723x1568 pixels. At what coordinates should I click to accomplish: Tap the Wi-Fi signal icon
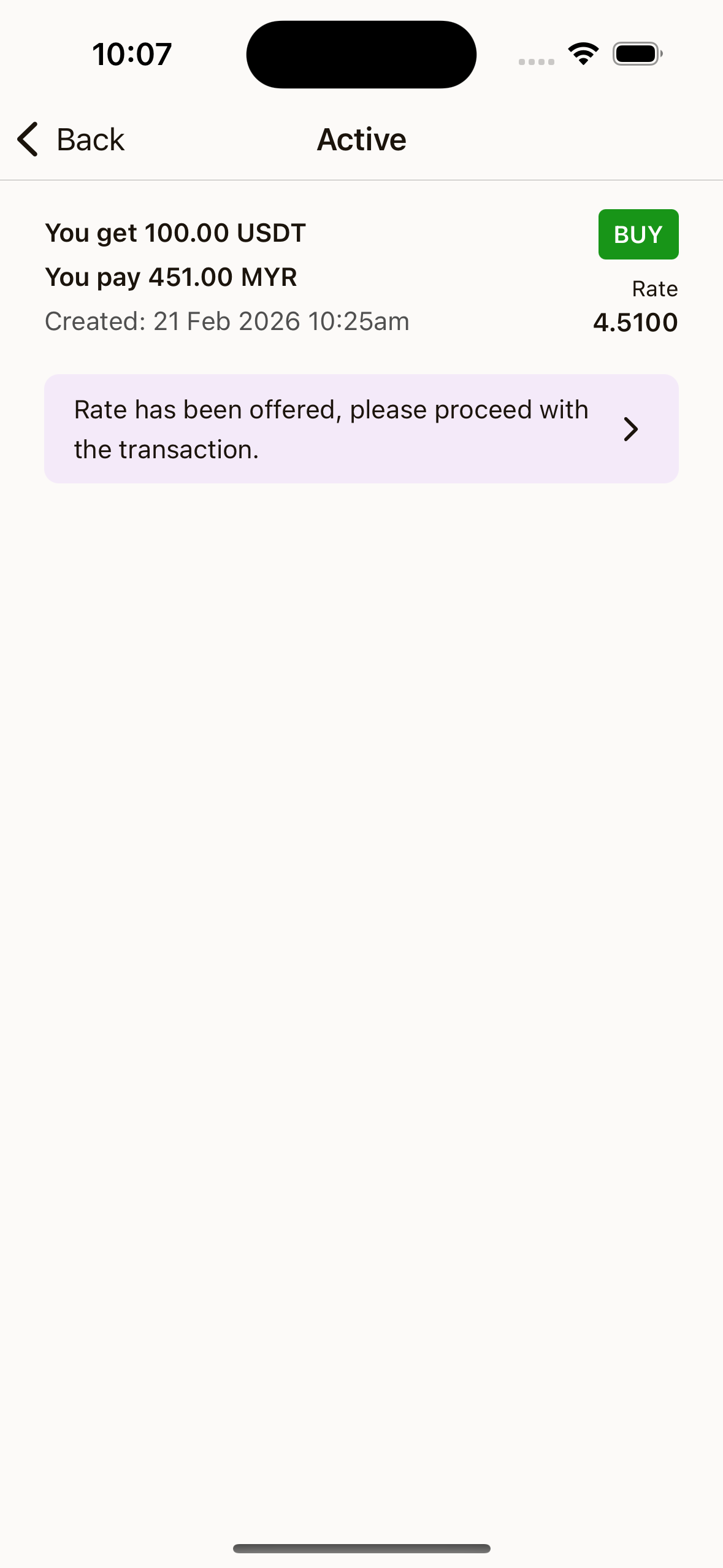pyautogui.click(x=582, y=53)
